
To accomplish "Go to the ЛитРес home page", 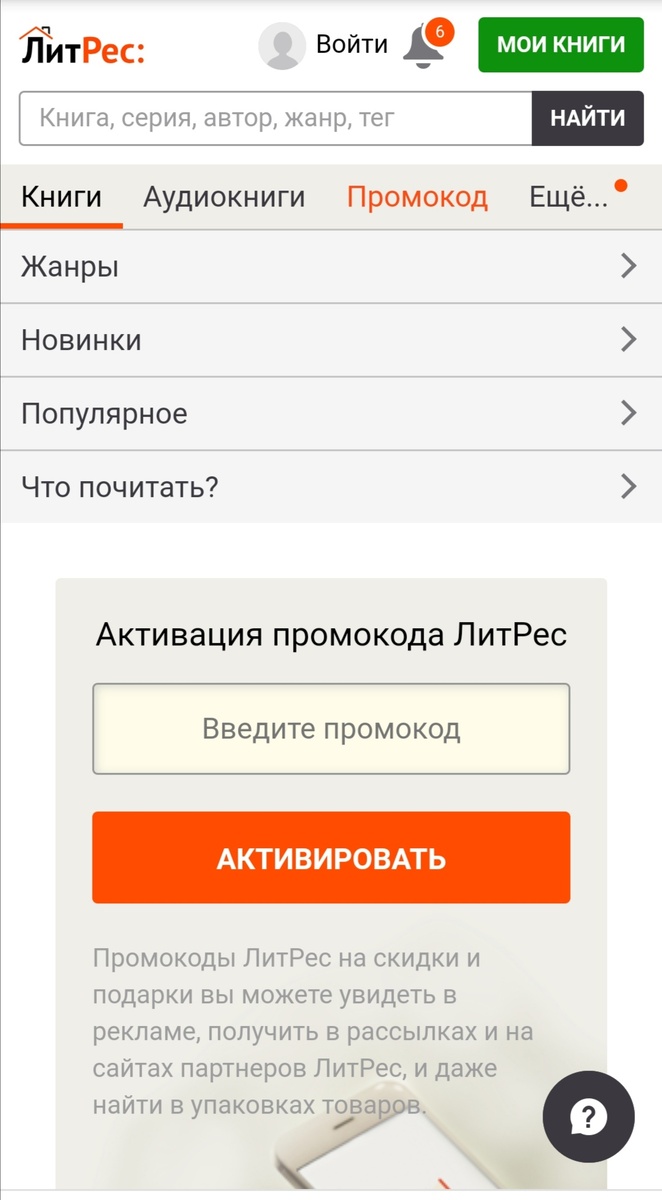I will 83,45.
